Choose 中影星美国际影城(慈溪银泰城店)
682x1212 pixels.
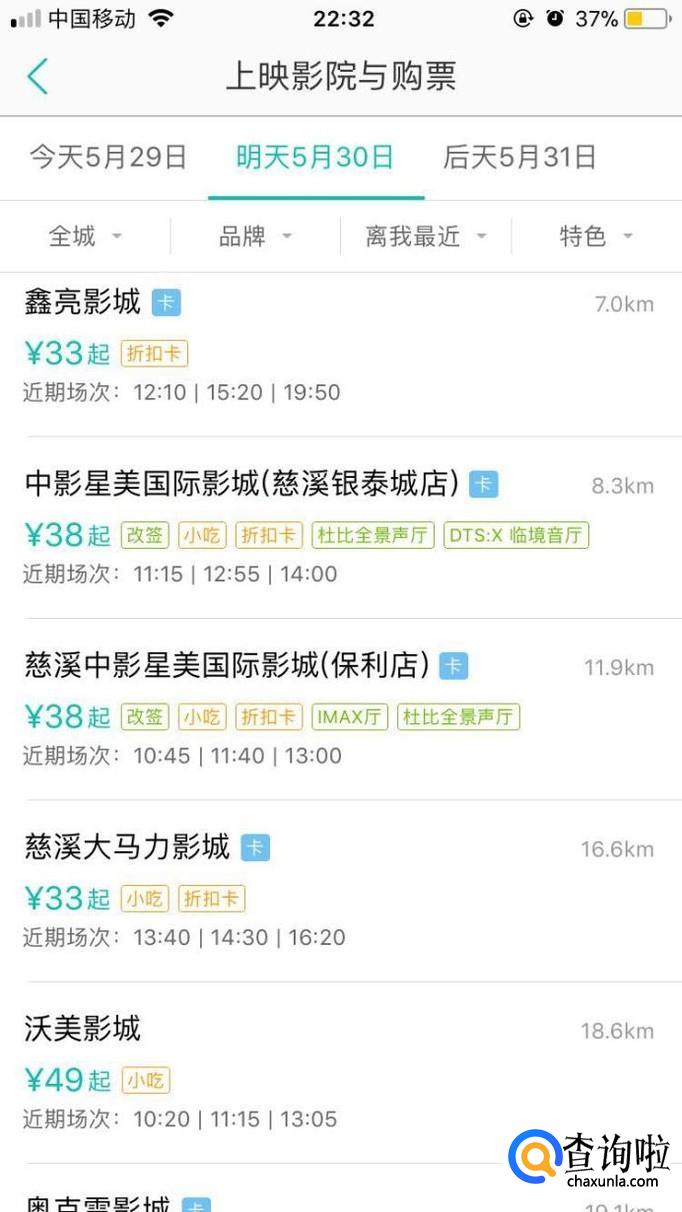click(241, 484)
